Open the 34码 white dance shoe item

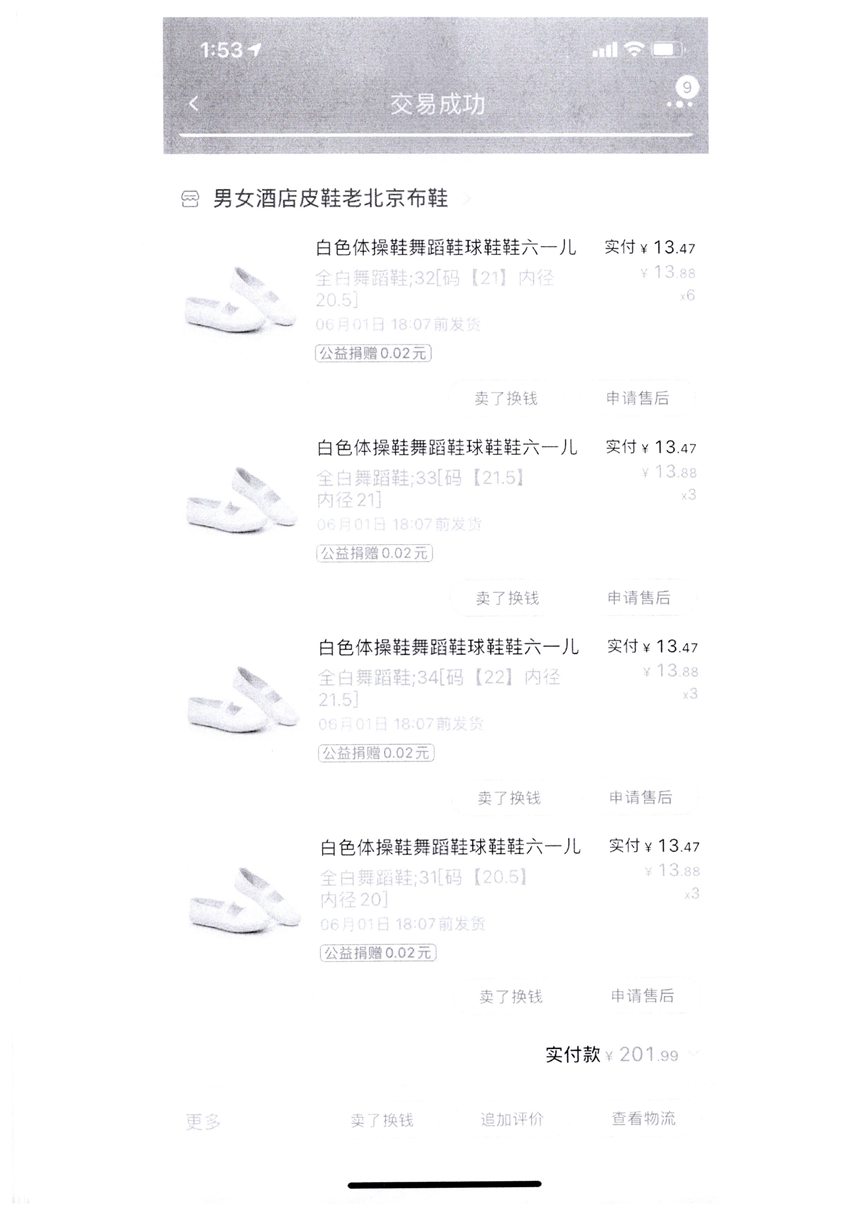click(448, 647)
